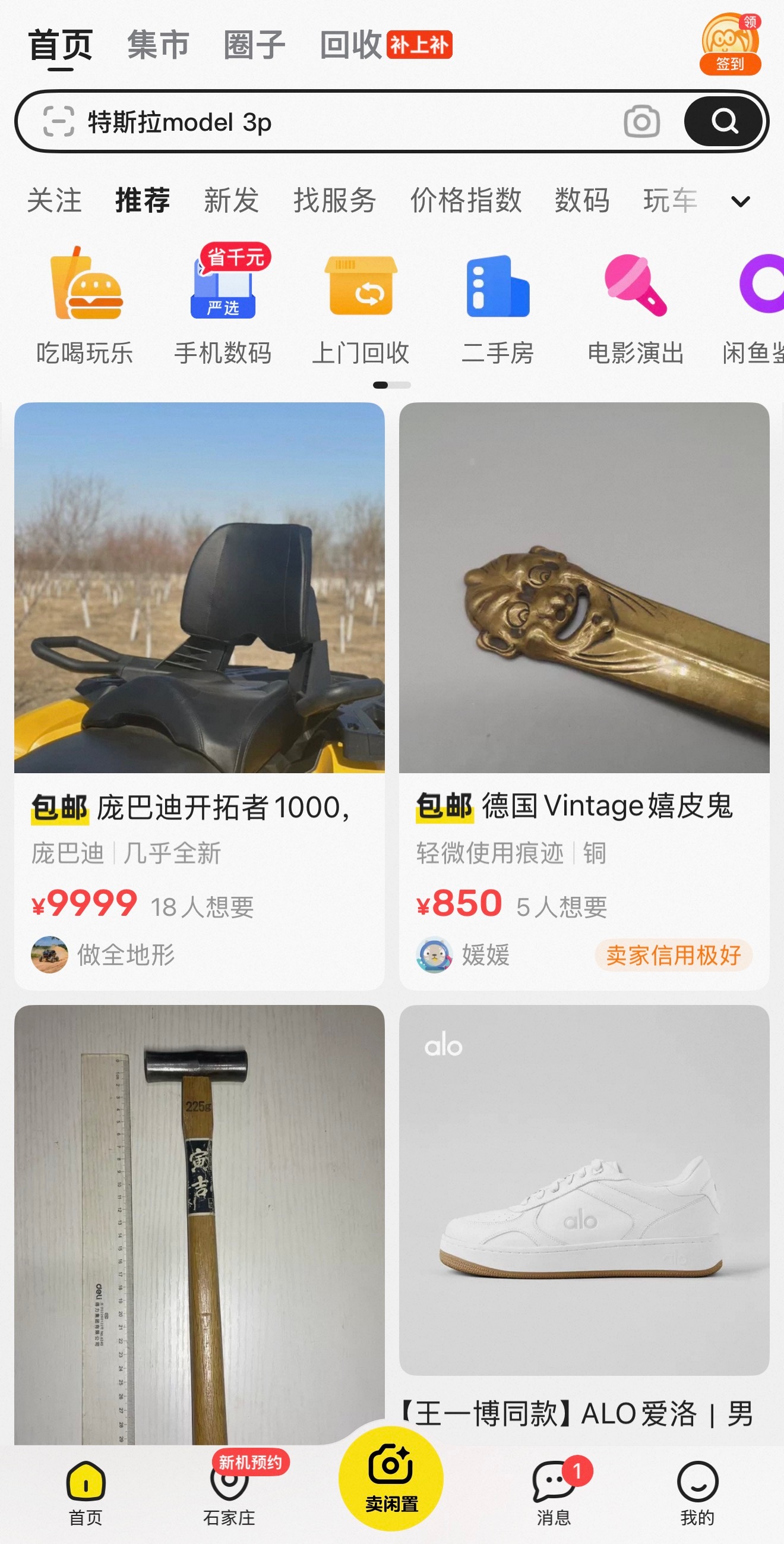Open camera image search
Screen dimensions: 784x1544
[641, 122]
